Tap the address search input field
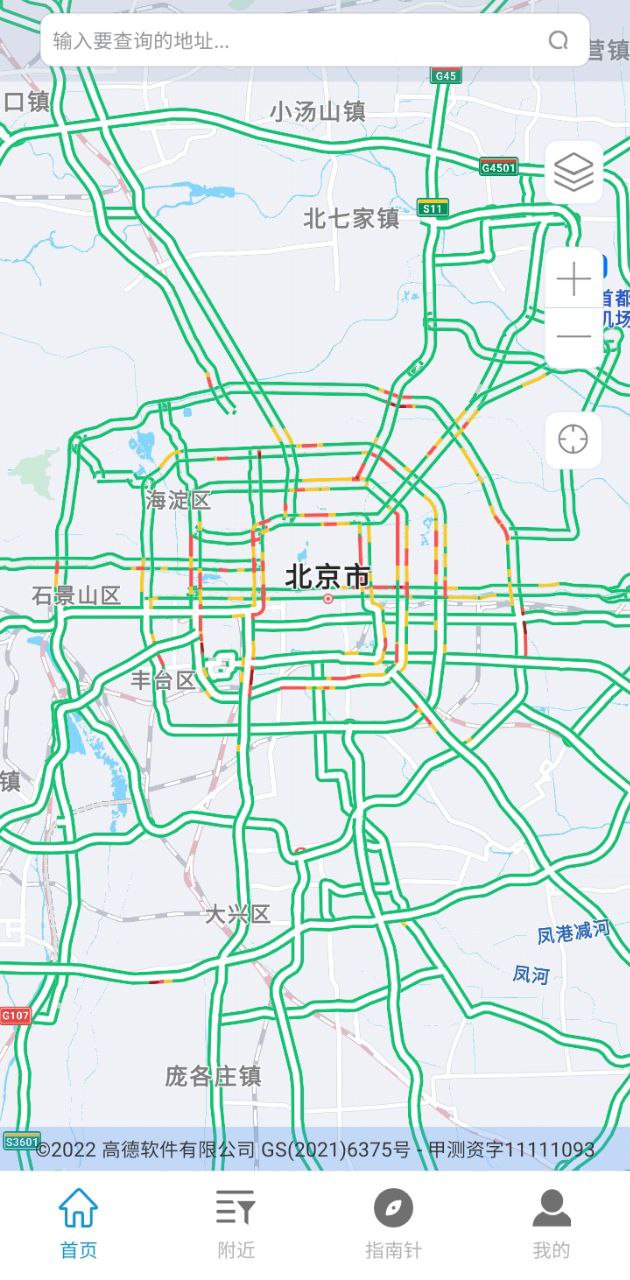This screenshot has height=1280, width=630. coord(290,41)
